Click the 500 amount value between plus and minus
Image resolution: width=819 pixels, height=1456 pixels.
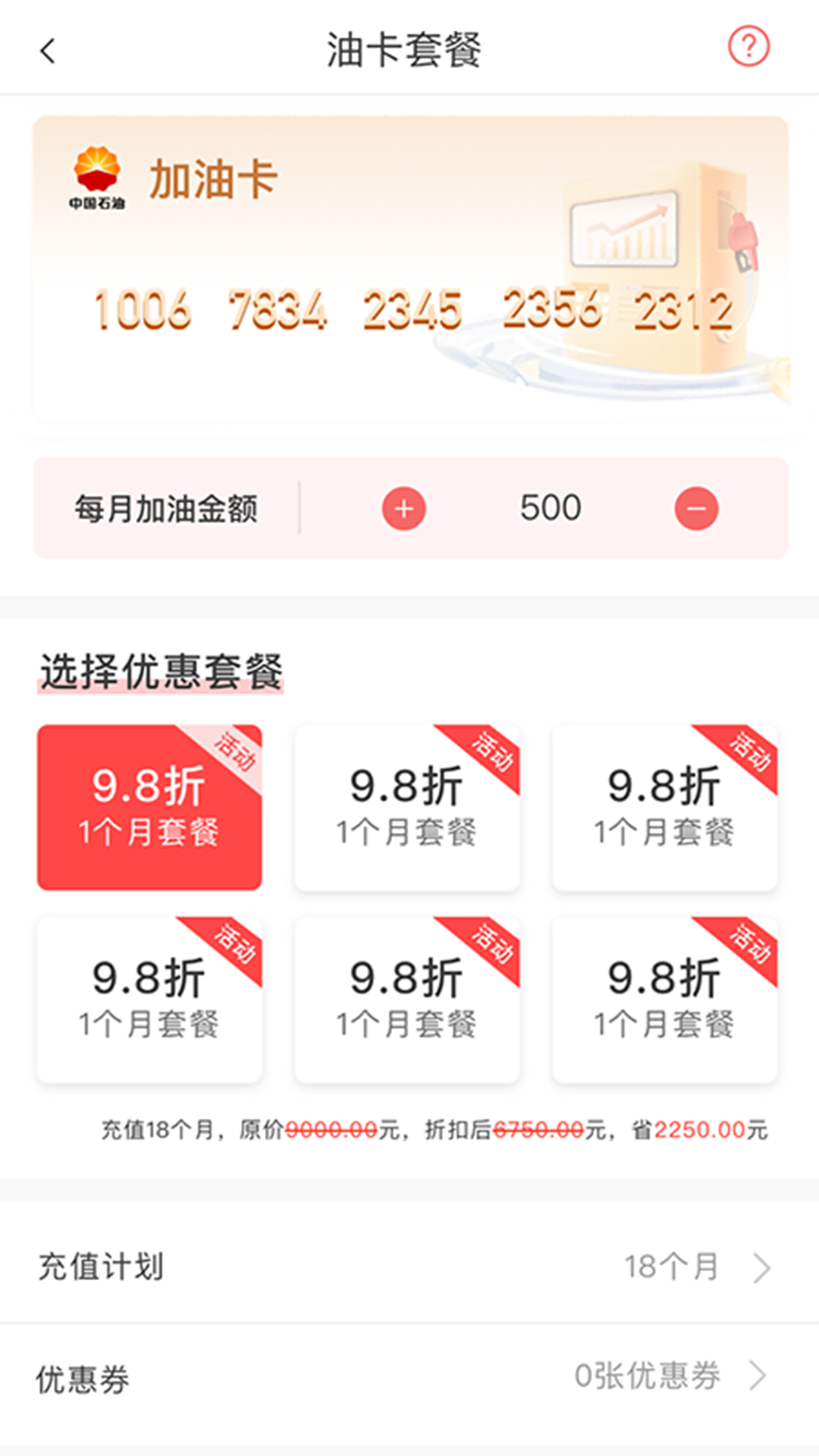(x=551, y=508)
